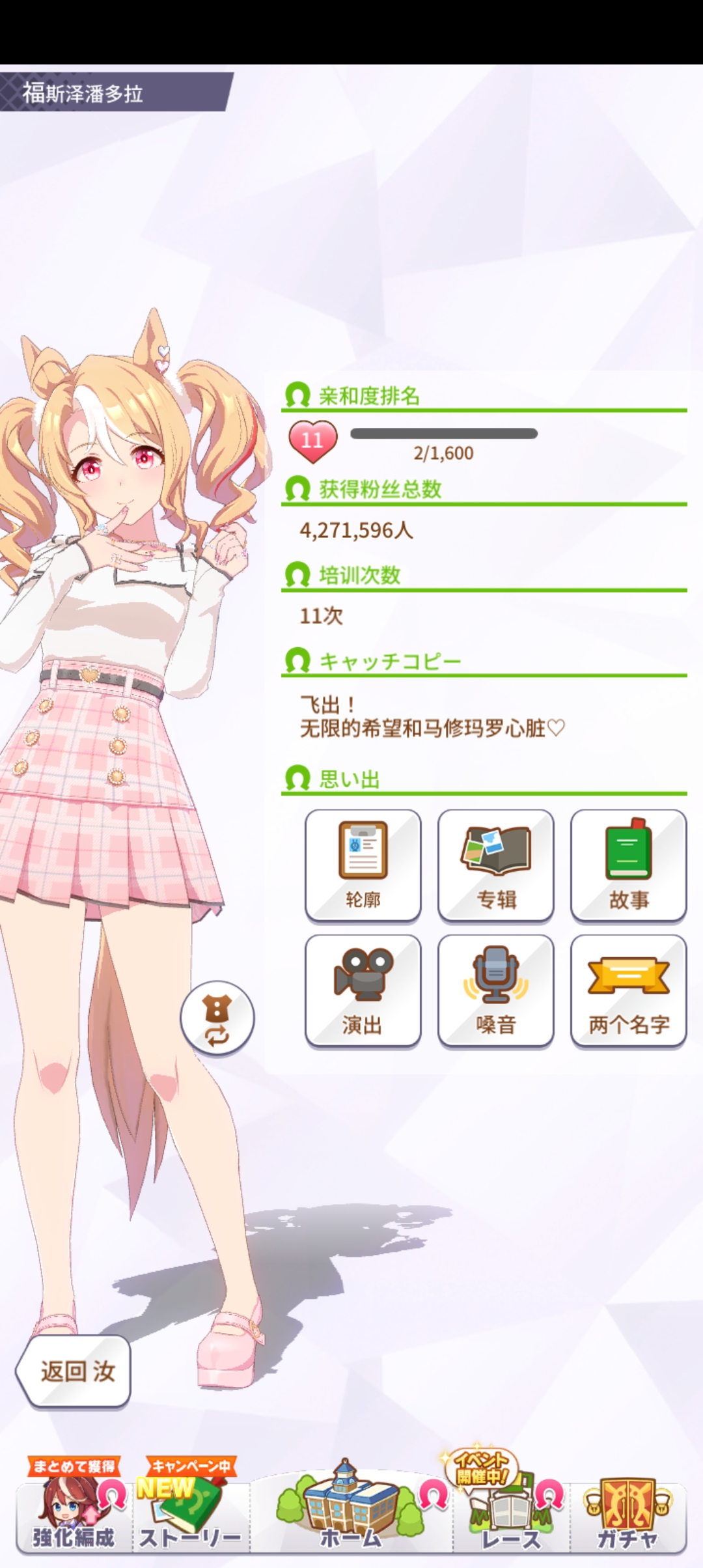This screenshot has width=703, height=1568.
Task: Tap the 演出 camera button
Action: click(x=363, y=990)
